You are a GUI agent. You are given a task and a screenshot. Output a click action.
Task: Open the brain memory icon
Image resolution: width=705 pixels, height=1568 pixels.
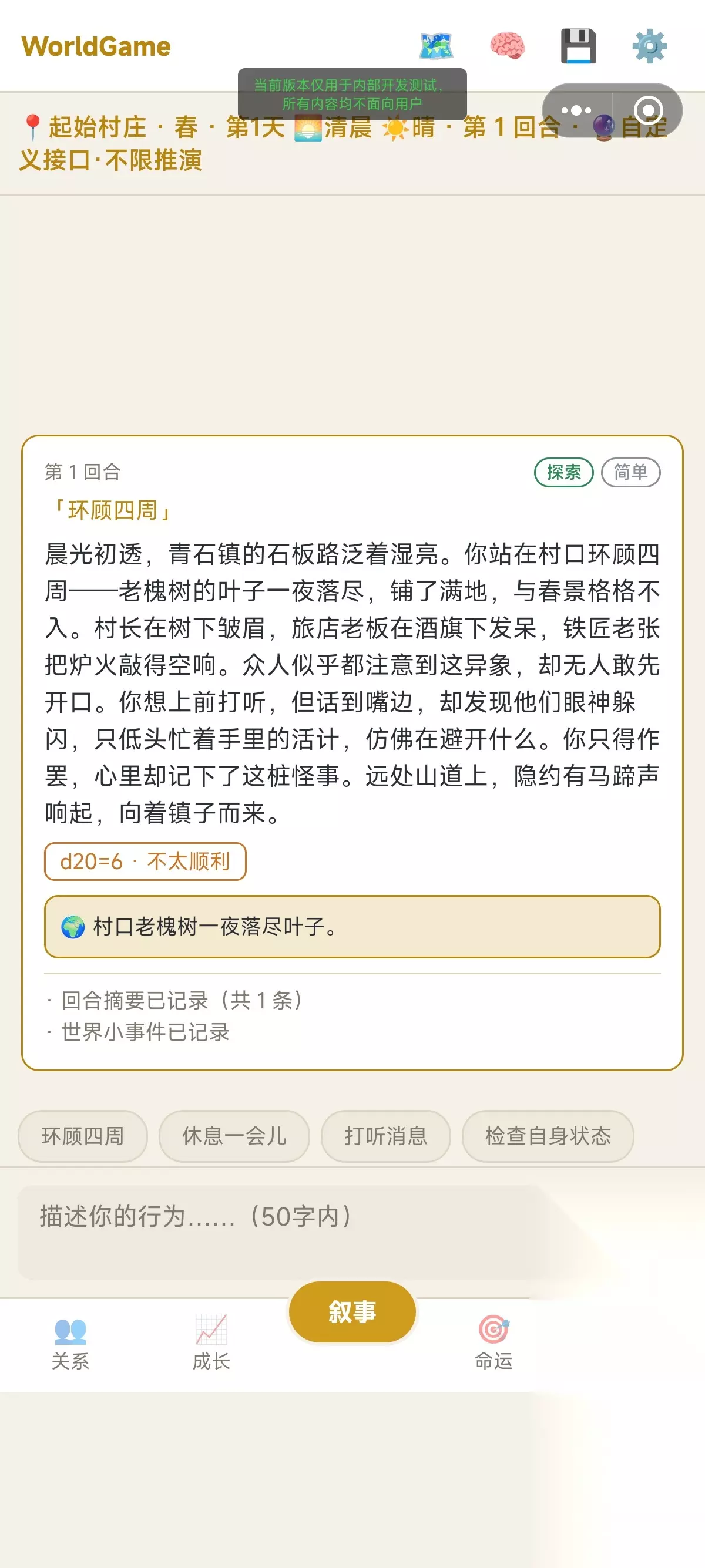click(507, 46)
